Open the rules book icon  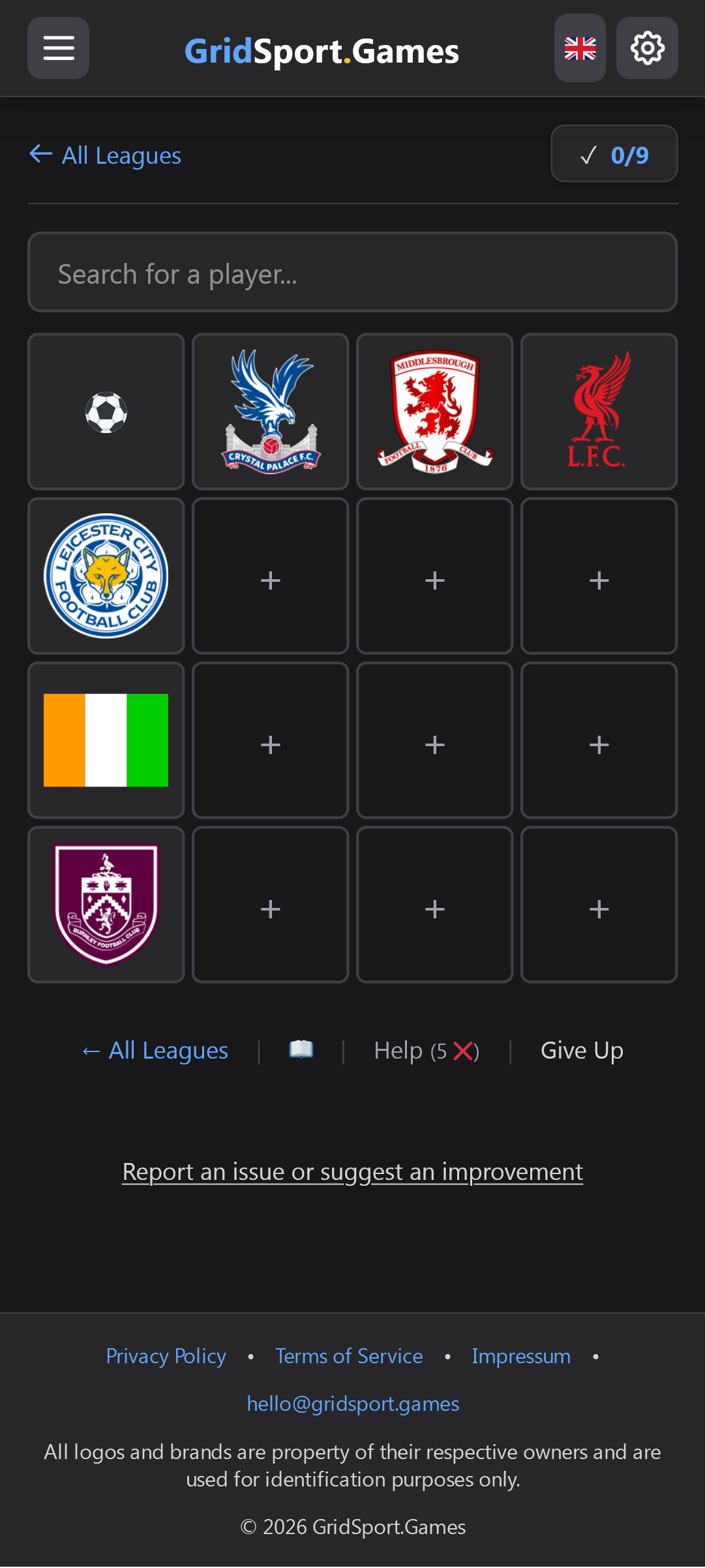301,1049
